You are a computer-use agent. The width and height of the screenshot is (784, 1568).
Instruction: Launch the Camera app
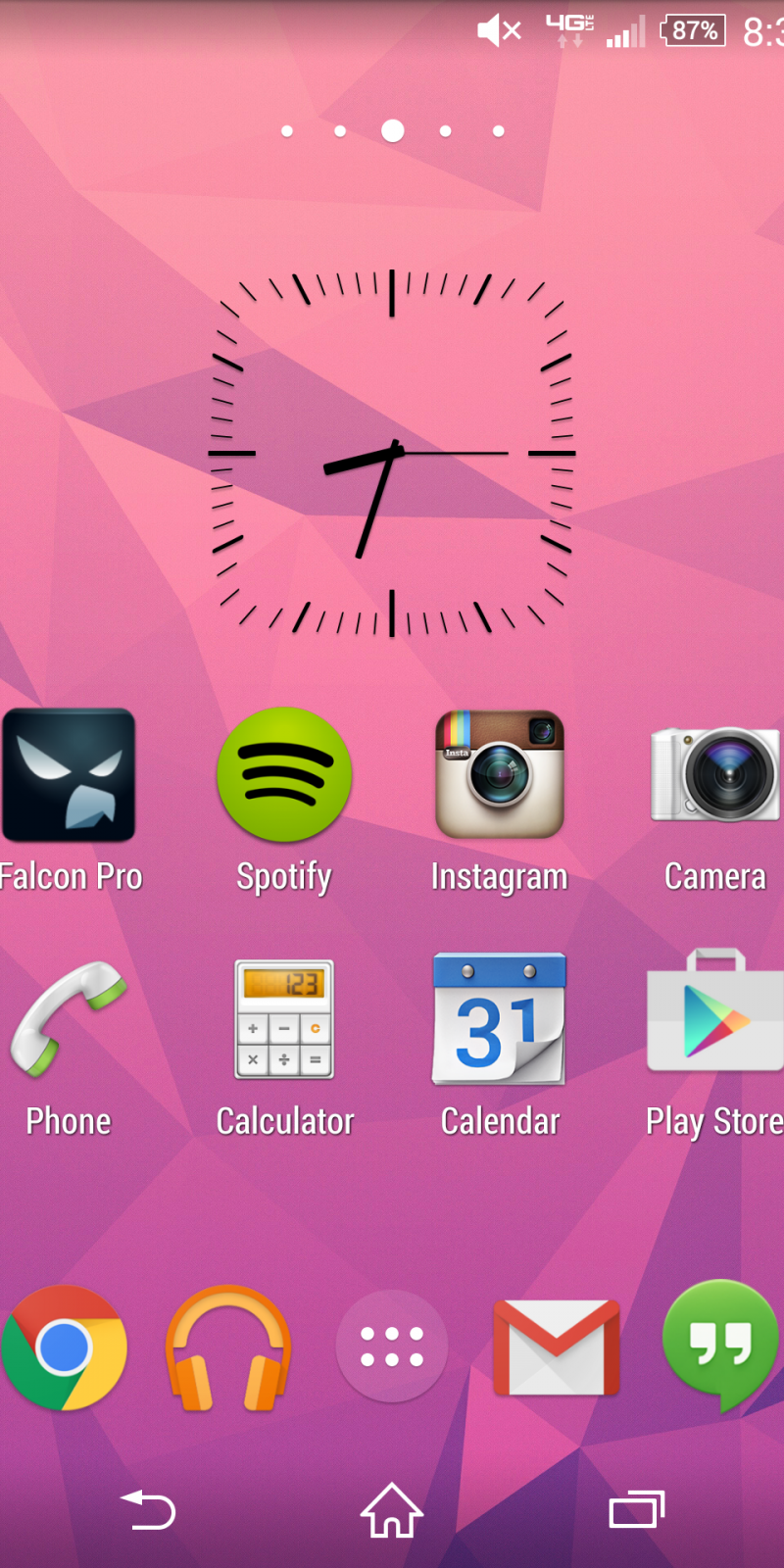click(x=715, y=775)
